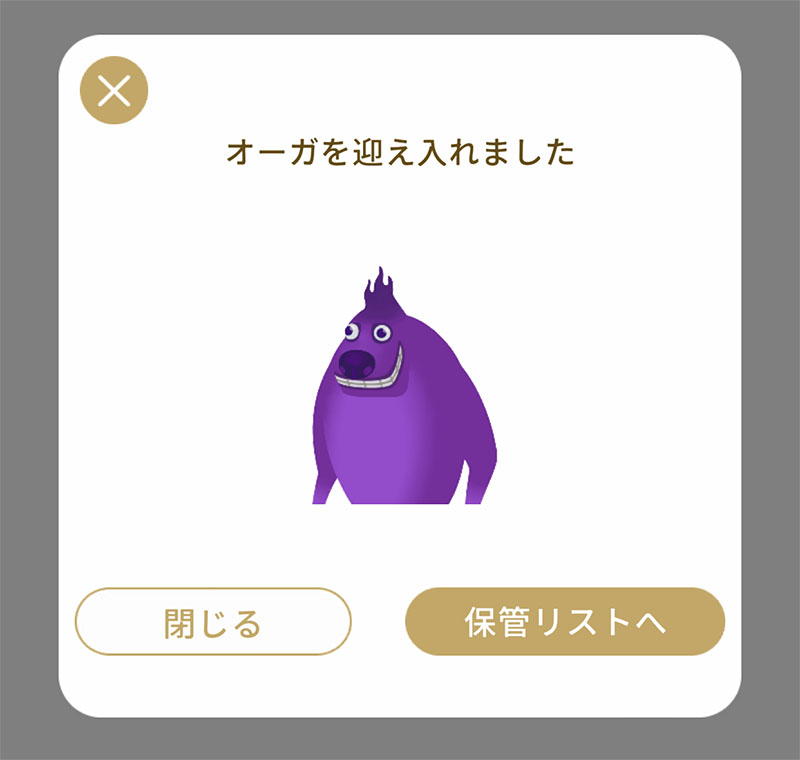Go to 保管リストへ
Viewport: 800px width, 760px height.
[x=565, y=622]
